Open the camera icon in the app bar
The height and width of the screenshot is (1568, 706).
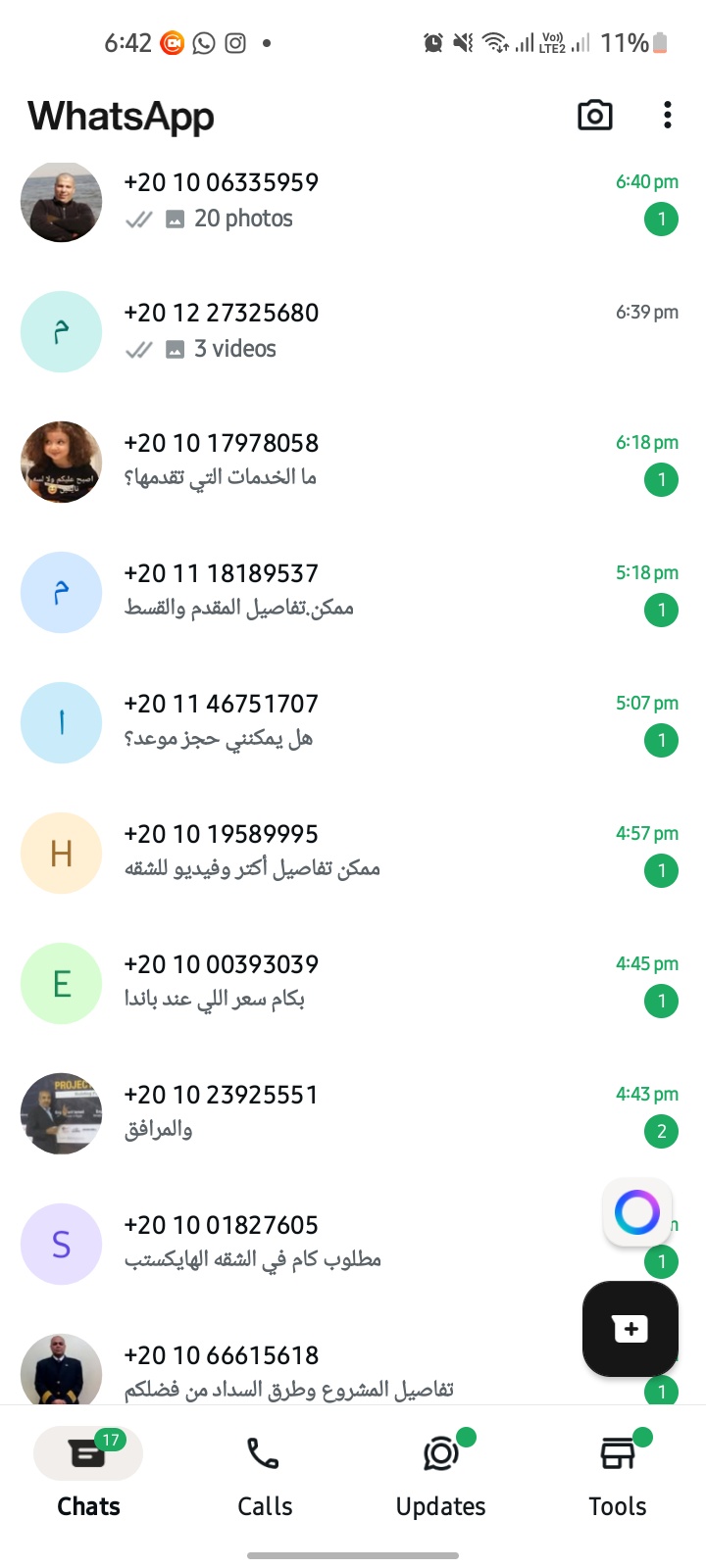[x=594, y=116]
